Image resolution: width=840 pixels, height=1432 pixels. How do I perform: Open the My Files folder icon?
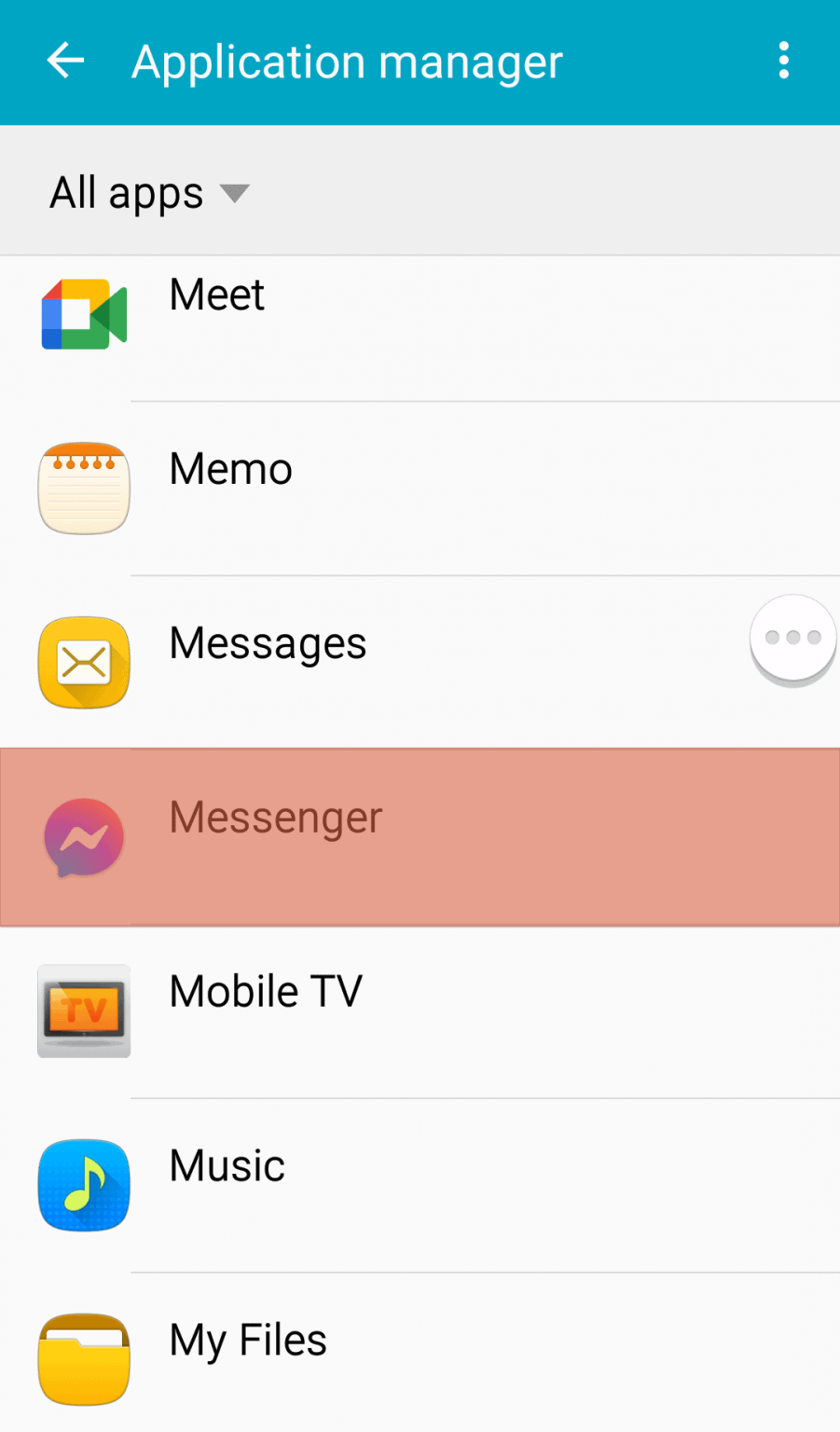point(83,1359)
